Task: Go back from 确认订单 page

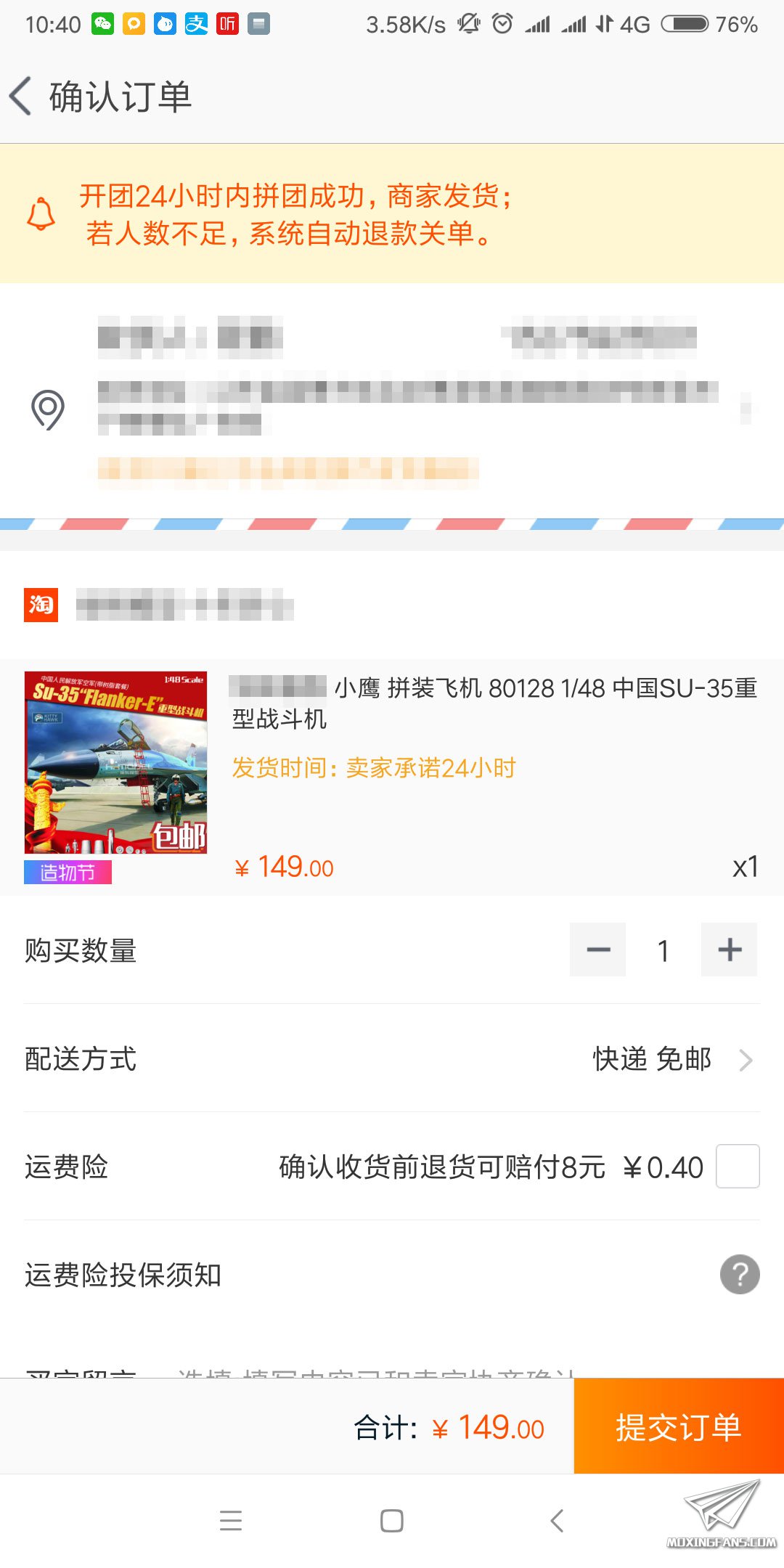Action: pos(22,96)
